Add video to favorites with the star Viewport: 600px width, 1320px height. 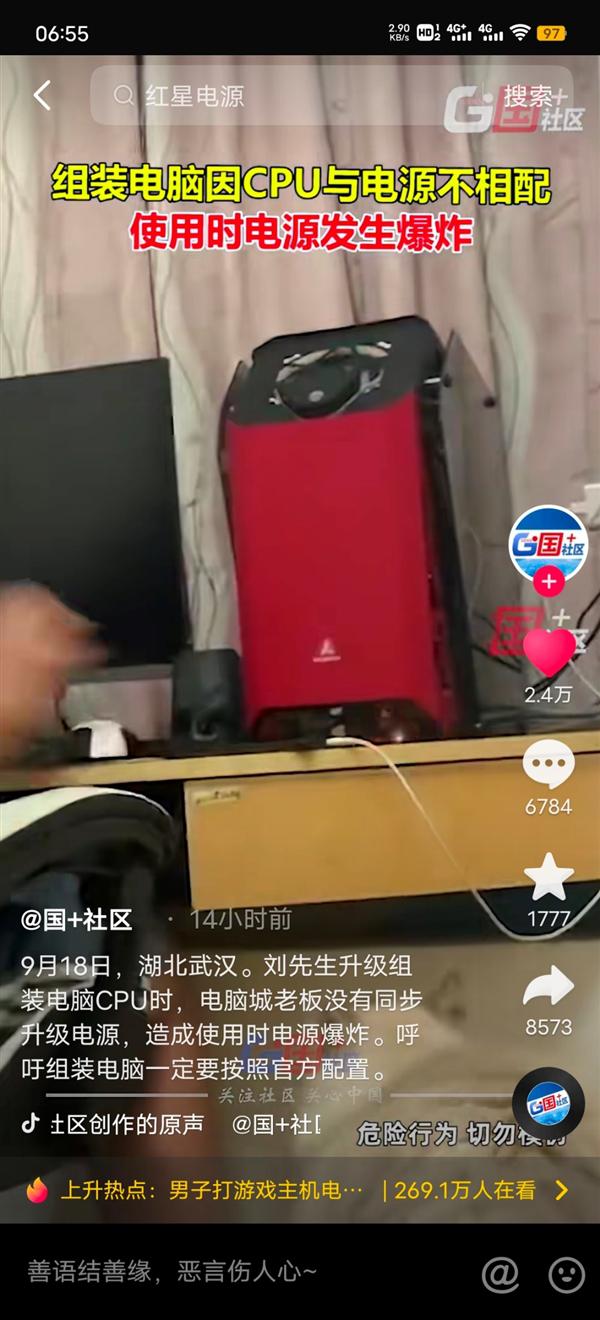coord(548,879)
